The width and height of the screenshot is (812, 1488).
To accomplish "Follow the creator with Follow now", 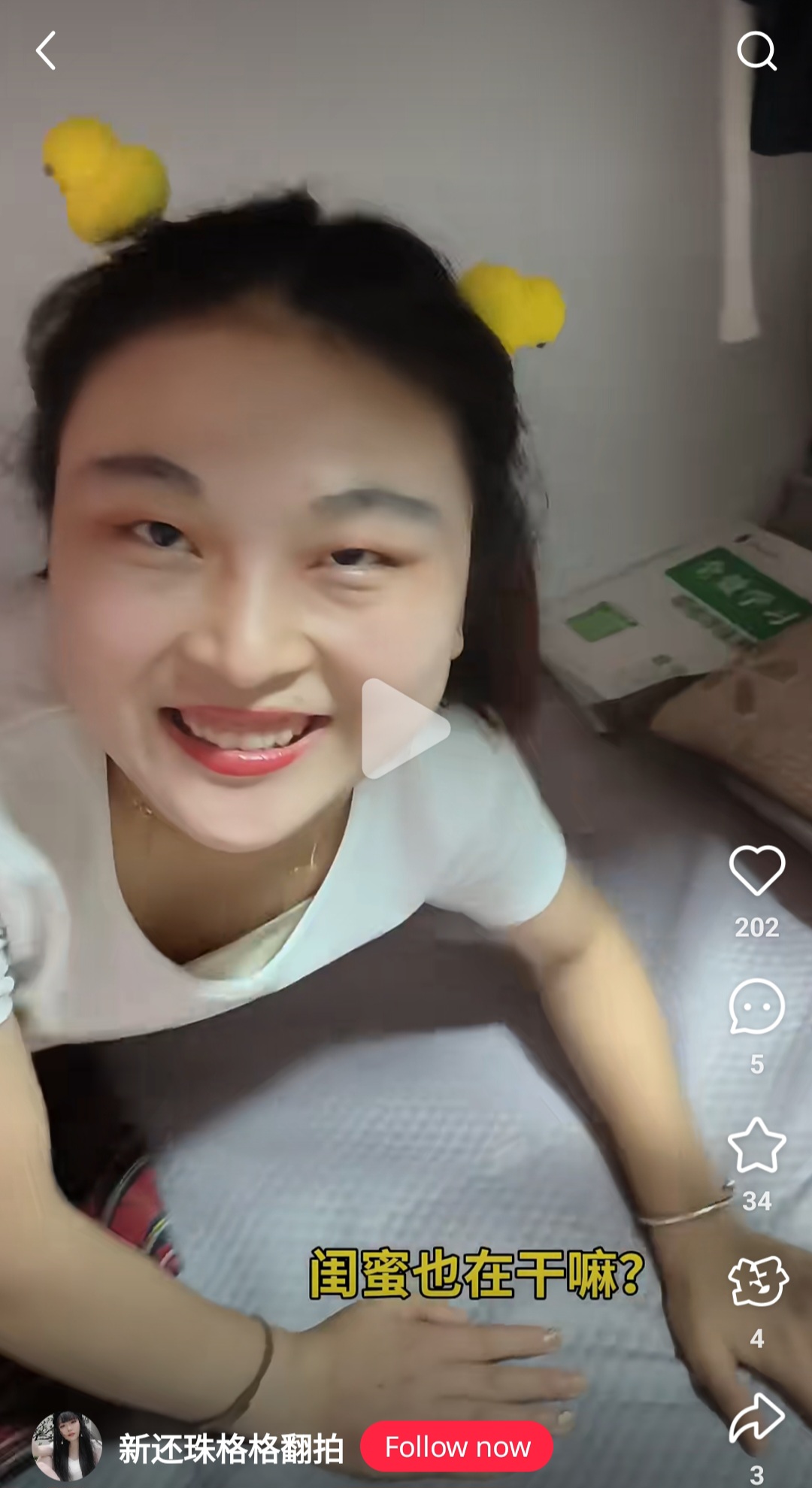I will pyautogui.click(x=457, y=1447).
